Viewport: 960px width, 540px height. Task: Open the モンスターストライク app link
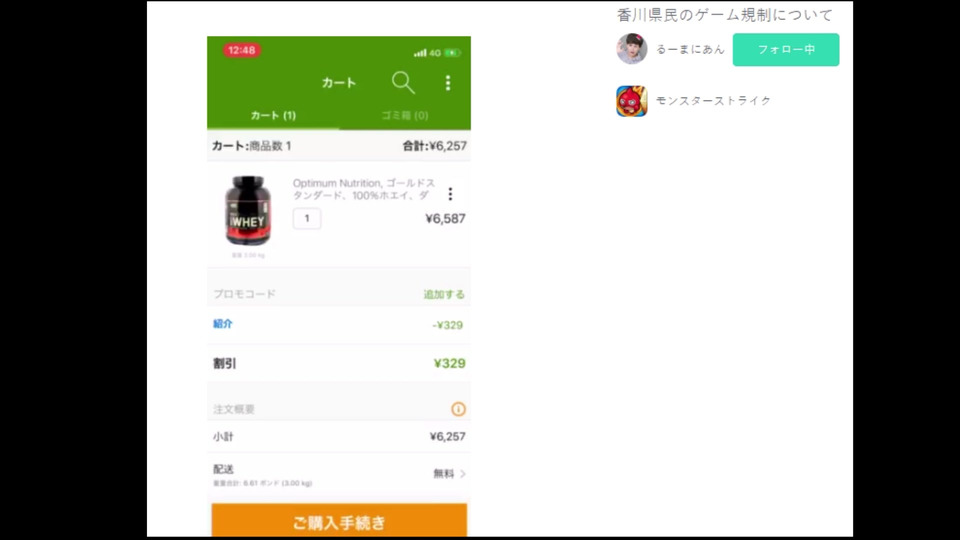[713, 101]
